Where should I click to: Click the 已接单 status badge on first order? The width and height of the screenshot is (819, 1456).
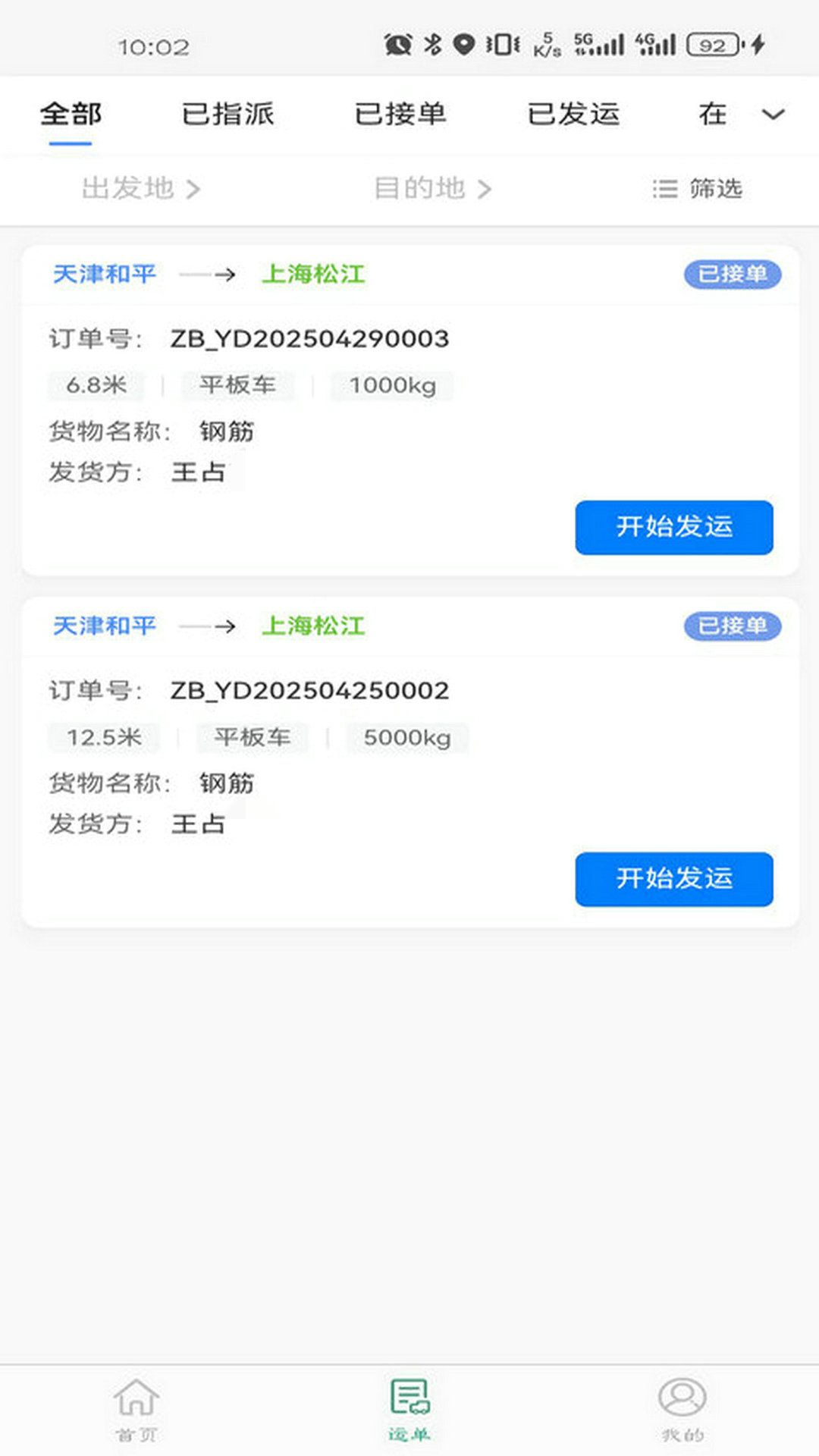(731, 275)
